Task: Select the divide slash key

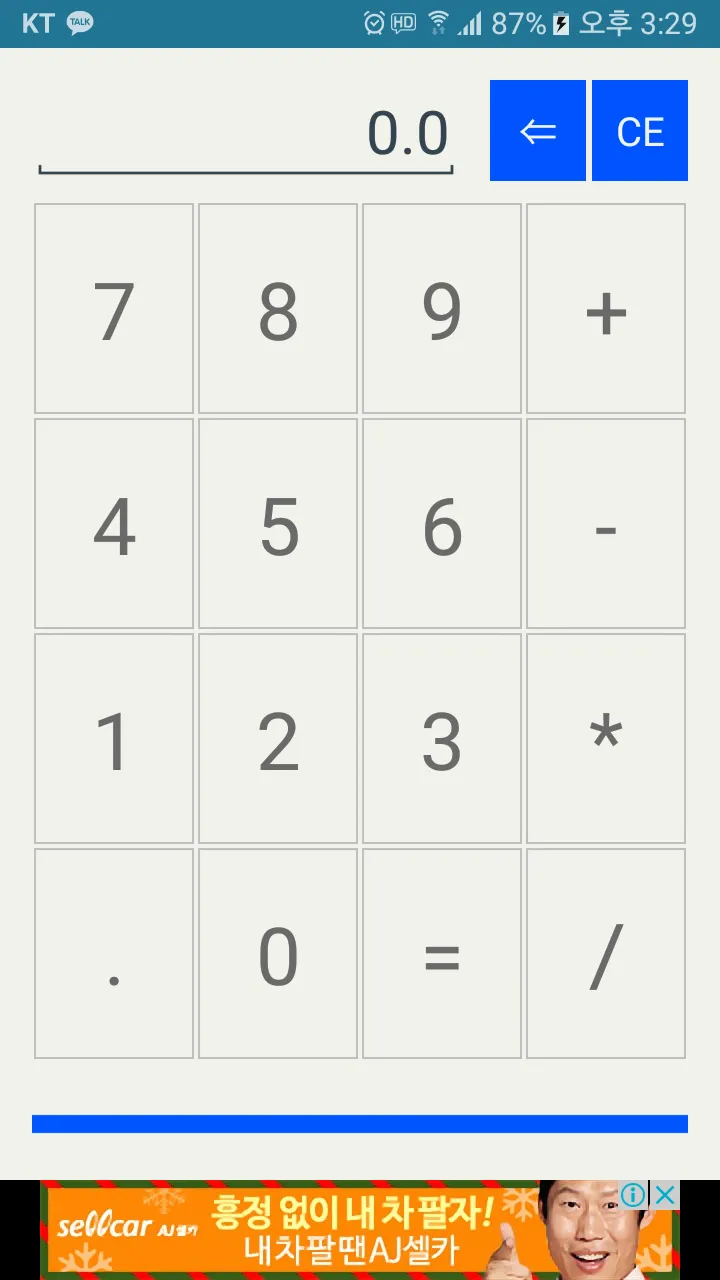Action: point(606,954)
